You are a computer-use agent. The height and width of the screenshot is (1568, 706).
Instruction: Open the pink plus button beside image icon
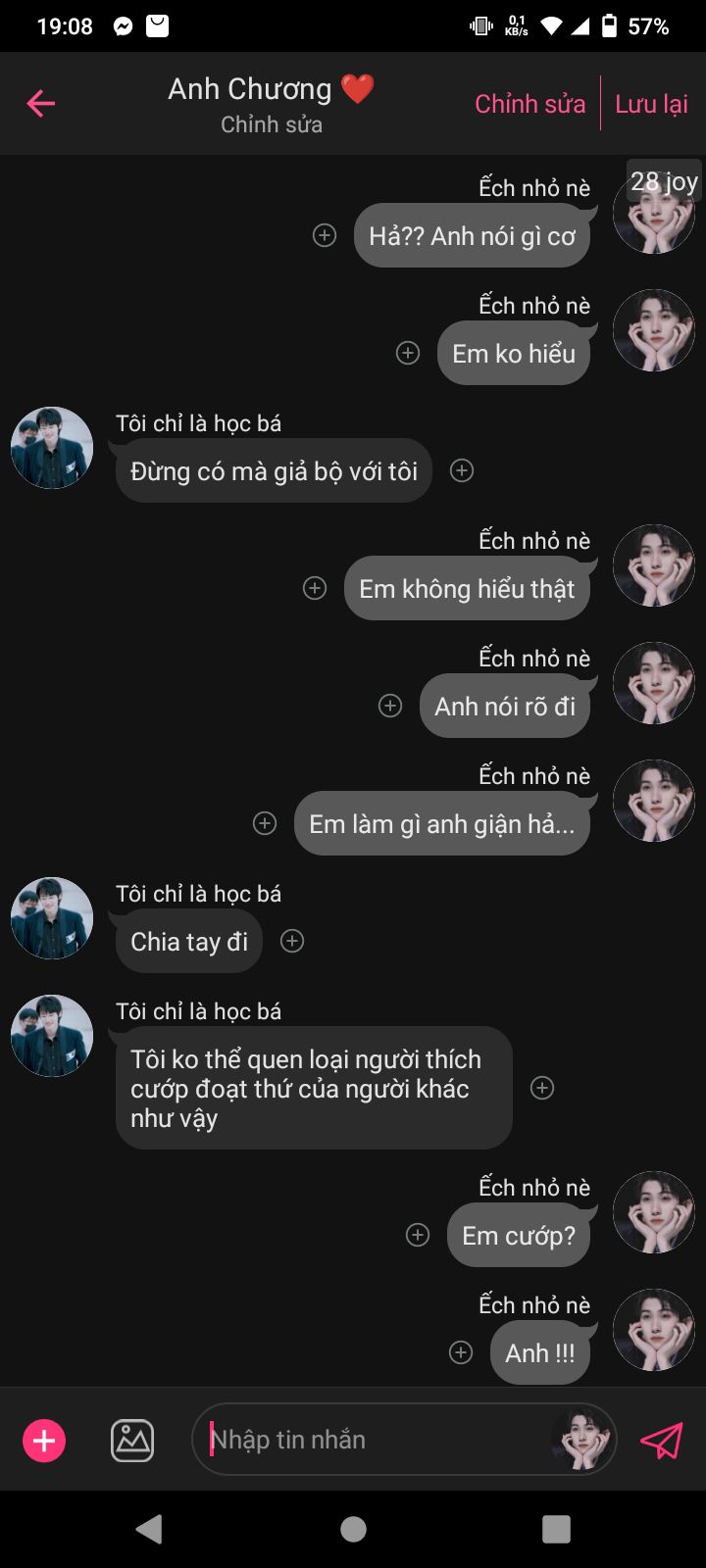click(x=44, y=1441)
